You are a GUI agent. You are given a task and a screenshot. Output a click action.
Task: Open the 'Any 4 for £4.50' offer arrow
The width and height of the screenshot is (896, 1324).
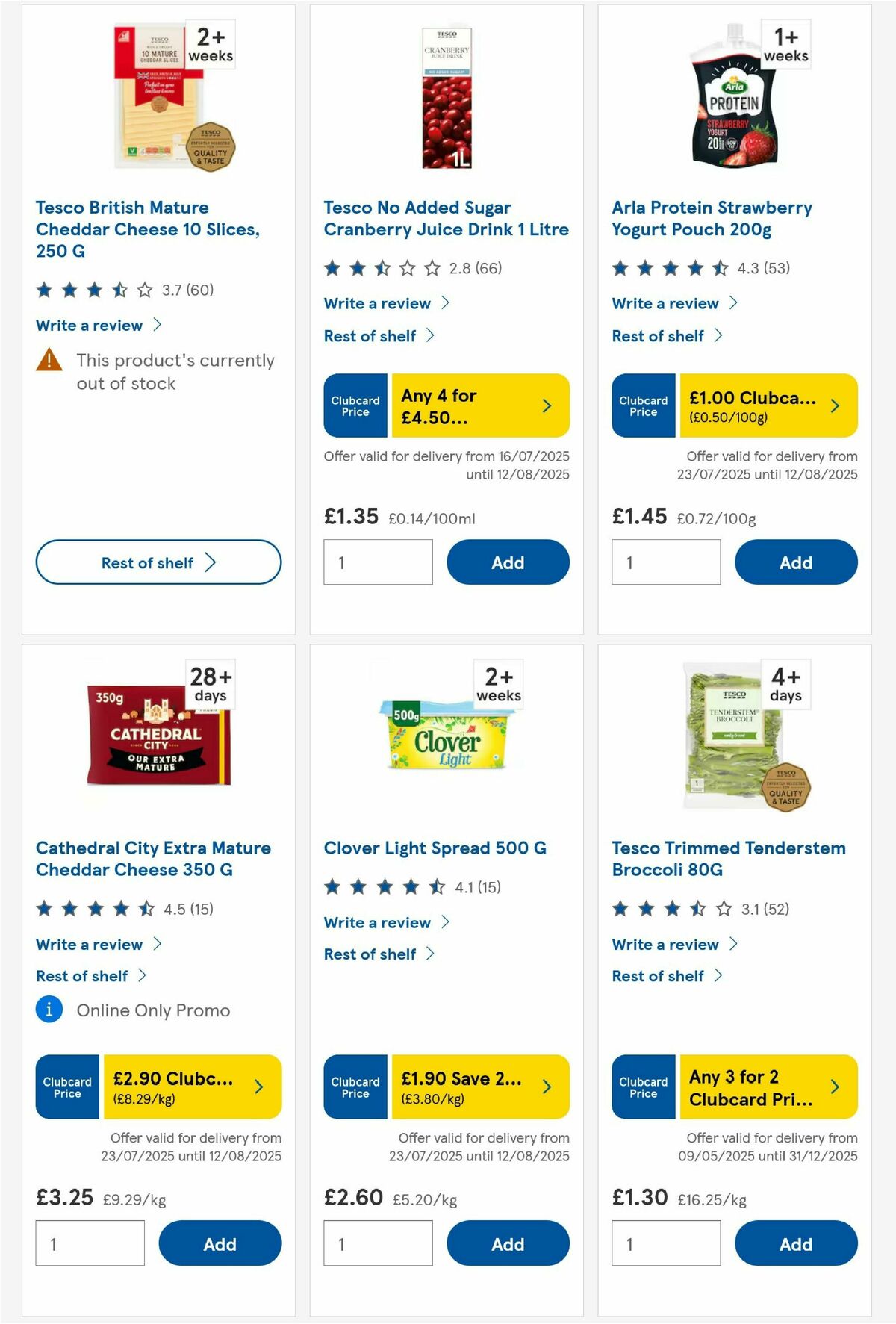tap(546, 405)
